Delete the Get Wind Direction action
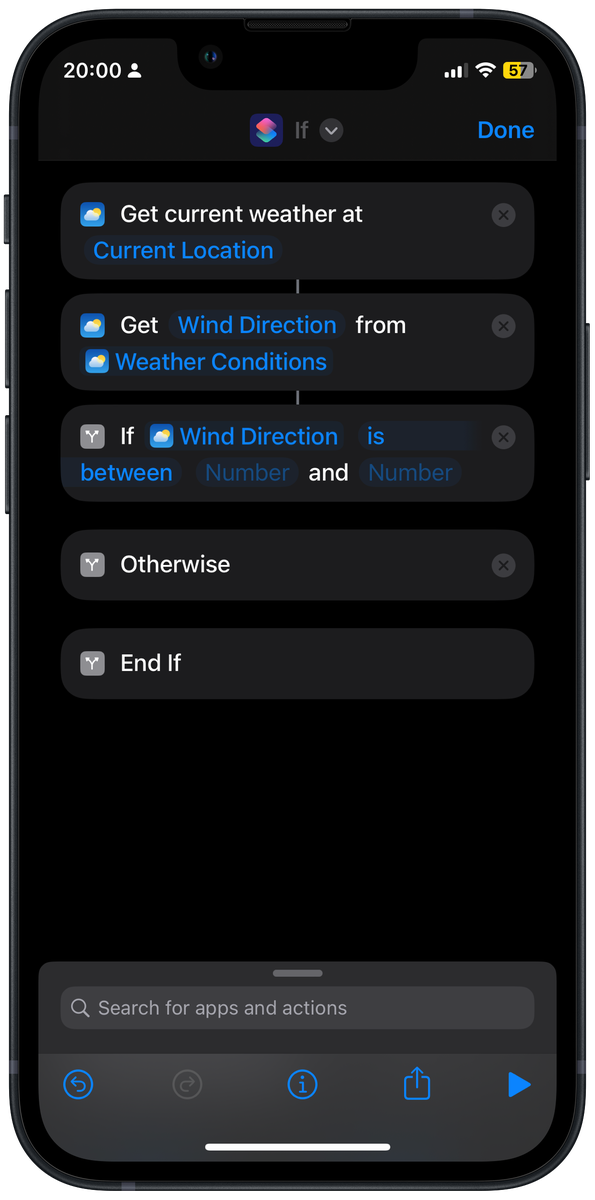This screenshot has height=1200, width=595. [503, 326]
